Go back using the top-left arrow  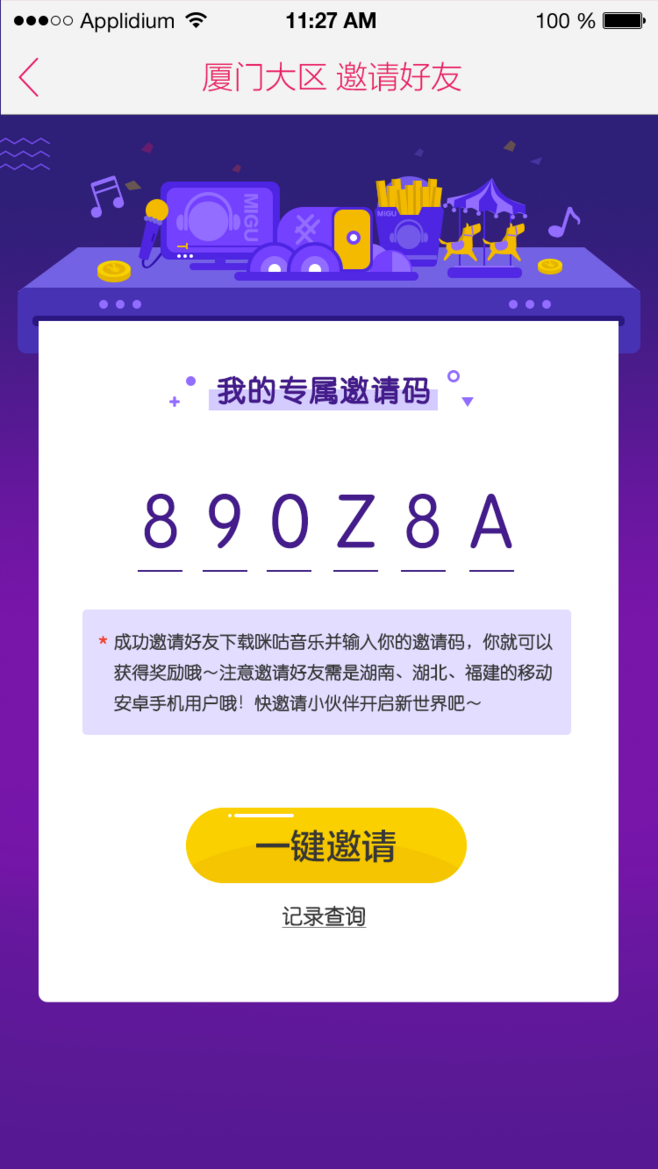[x=29, y=77]
